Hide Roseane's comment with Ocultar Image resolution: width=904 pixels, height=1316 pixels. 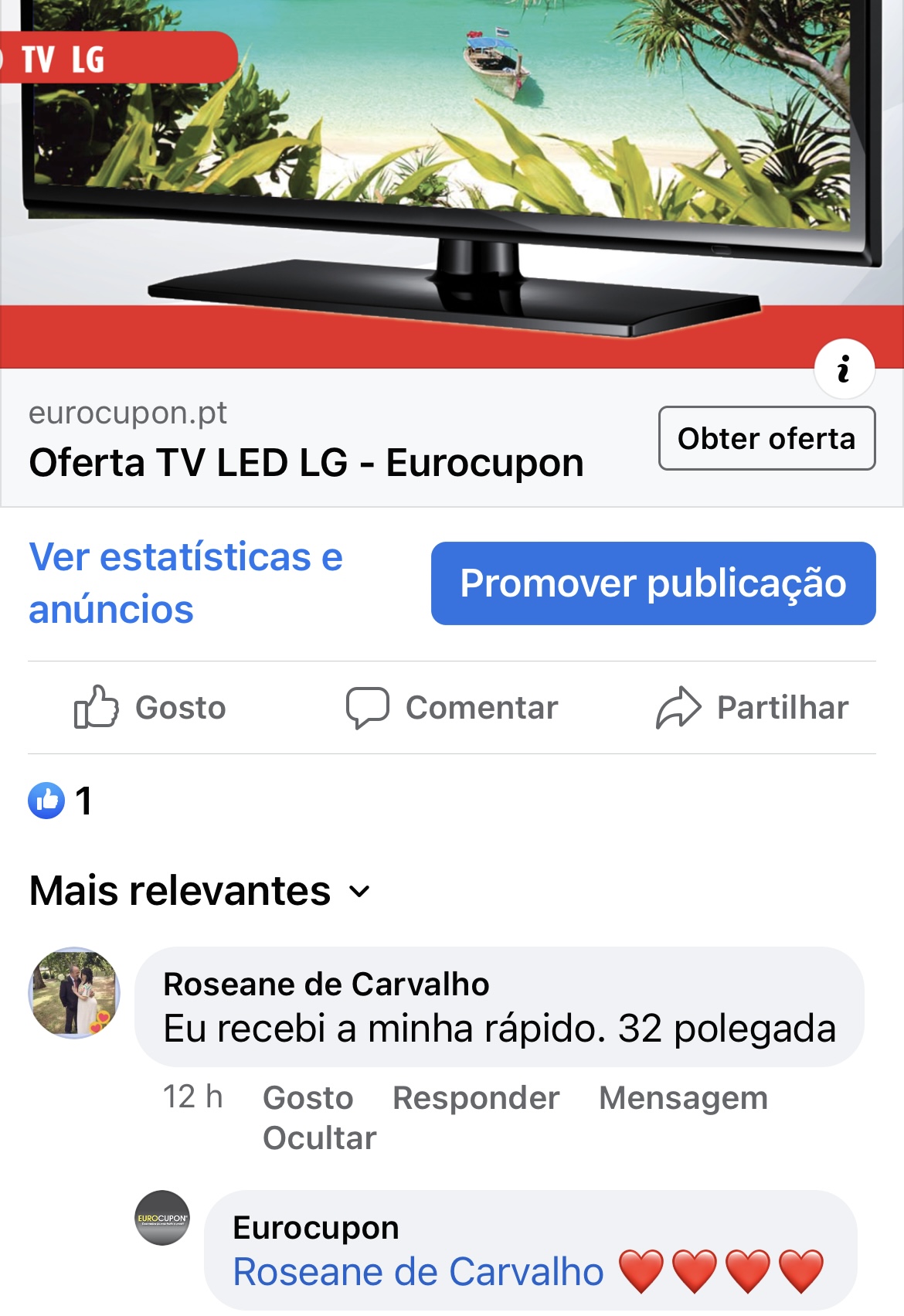click(319, 1138)
